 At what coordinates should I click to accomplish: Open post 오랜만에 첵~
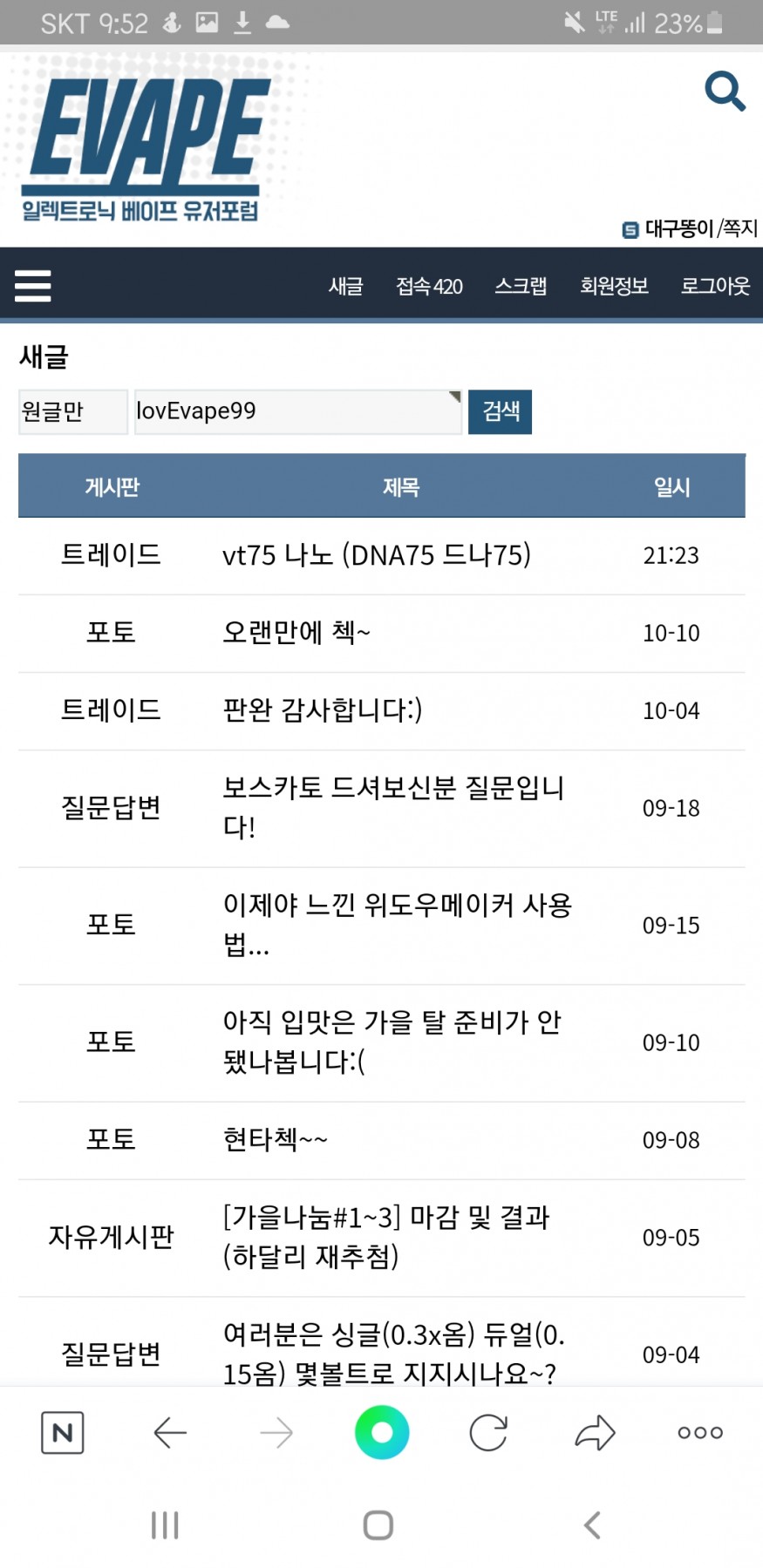(296, 632)
